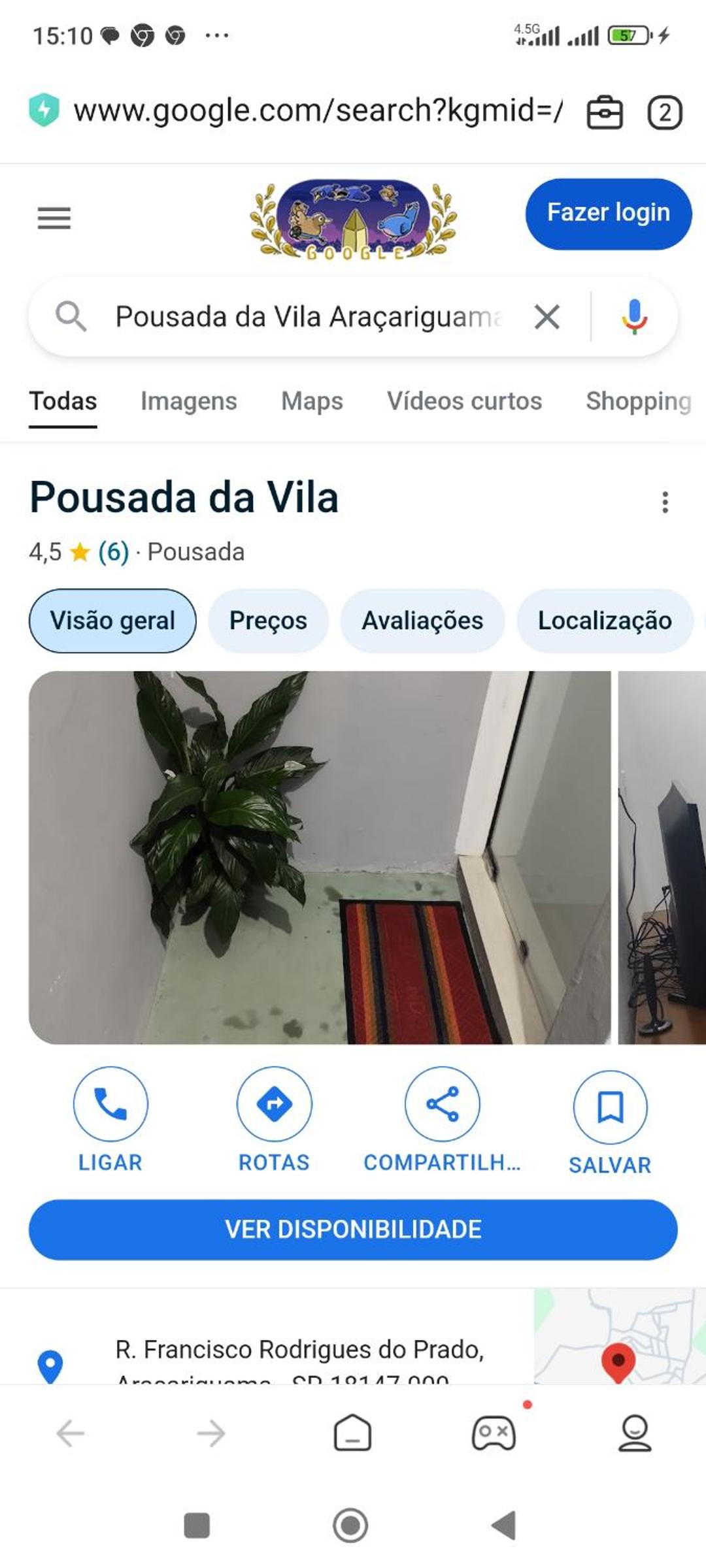The image size is (706, 1568).
Task: Tap VER DISPONIBILIDADE
Action: click(353, 1230)
